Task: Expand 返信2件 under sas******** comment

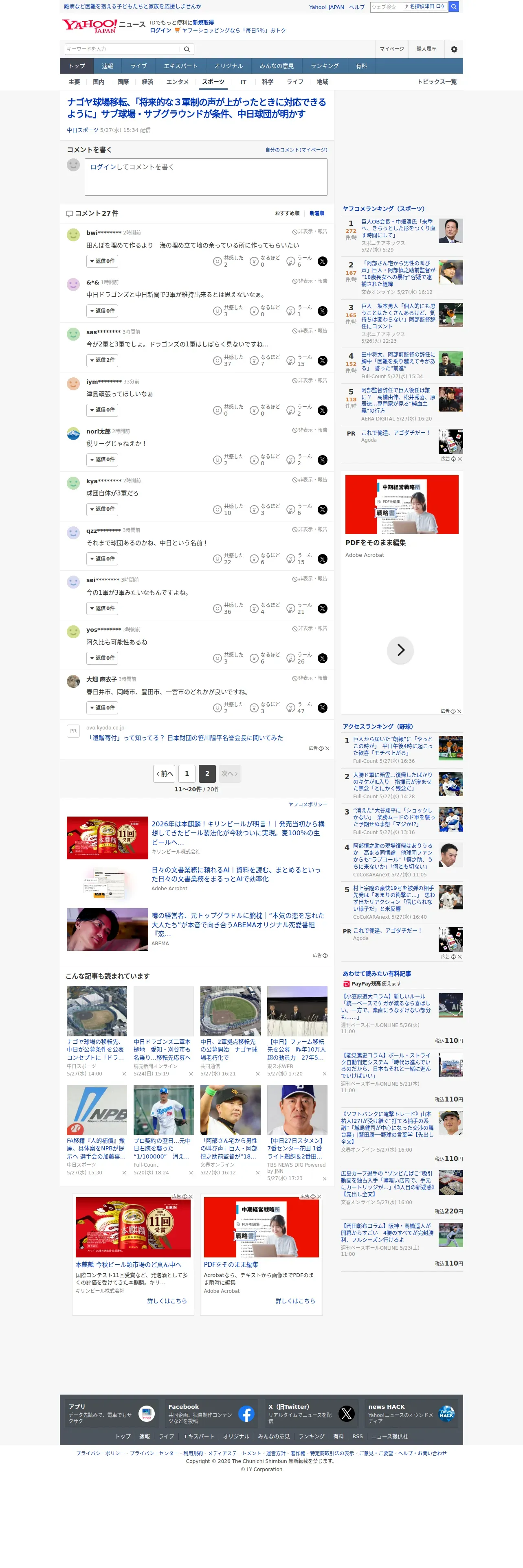Action: pyautogui.click(x=102, y=360)
